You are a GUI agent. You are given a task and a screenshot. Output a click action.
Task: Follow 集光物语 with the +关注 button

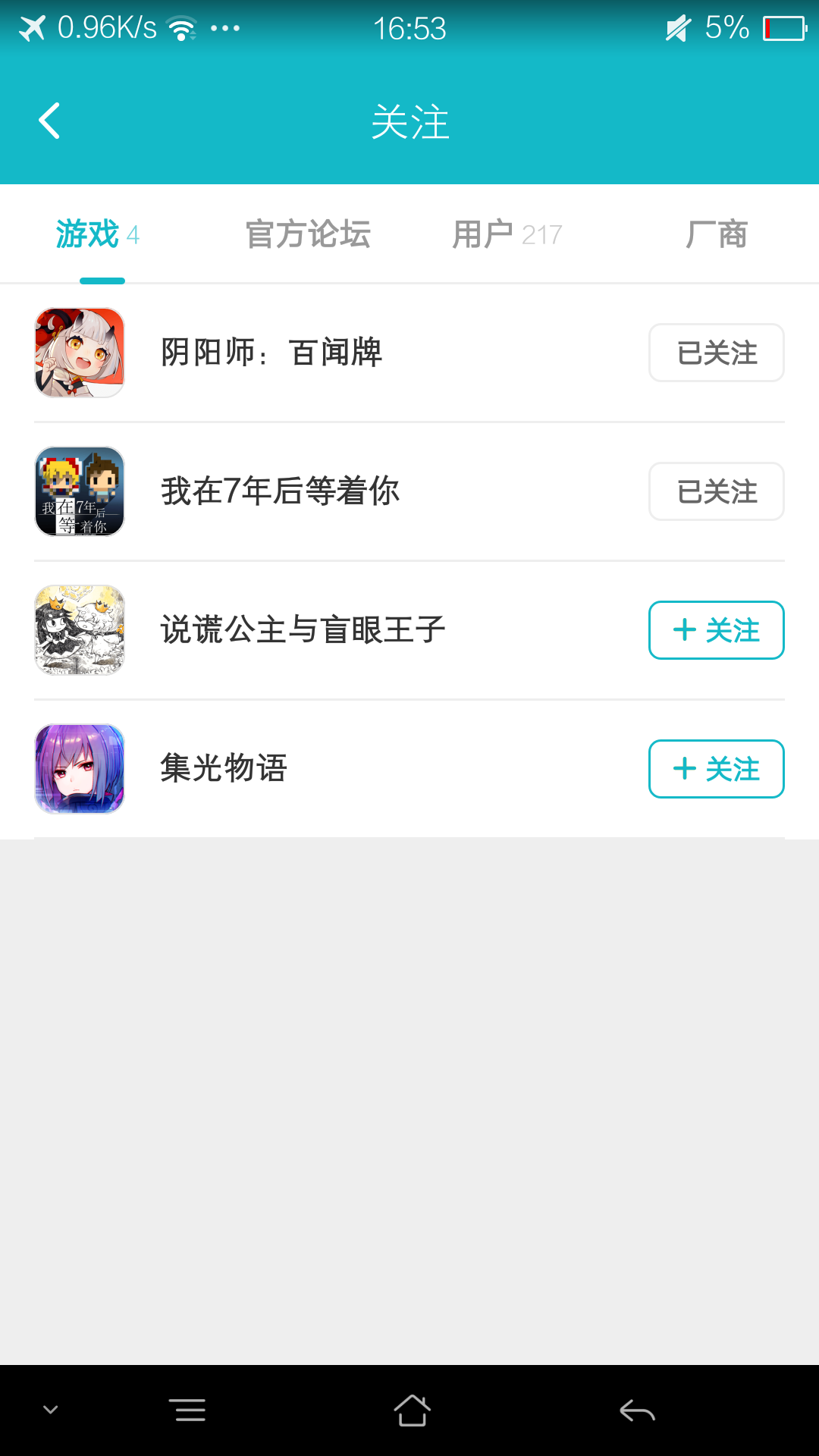(716, 769)
